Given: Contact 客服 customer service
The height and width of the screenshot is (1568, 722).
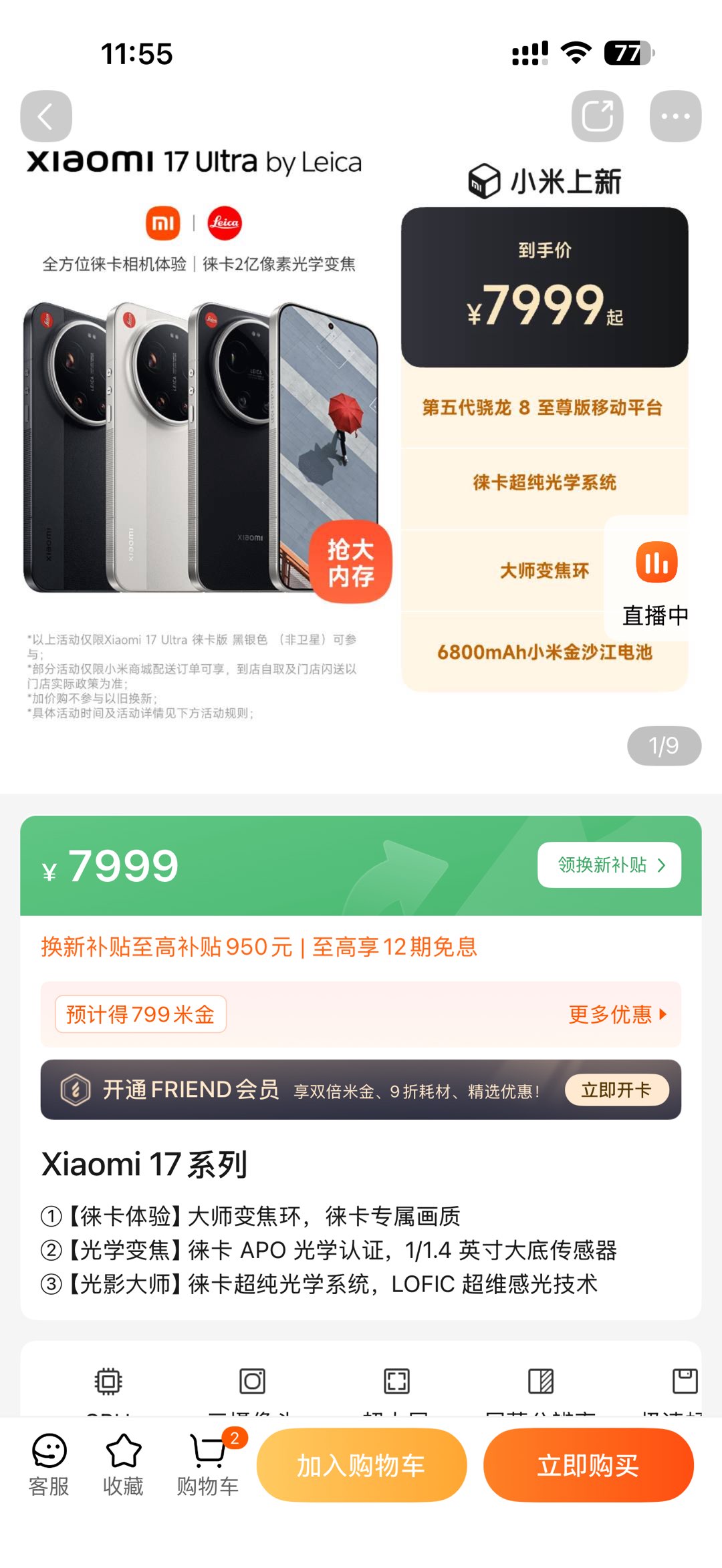Looking at the screenshot, I should pyautogui.click(x=49, y=1464).
